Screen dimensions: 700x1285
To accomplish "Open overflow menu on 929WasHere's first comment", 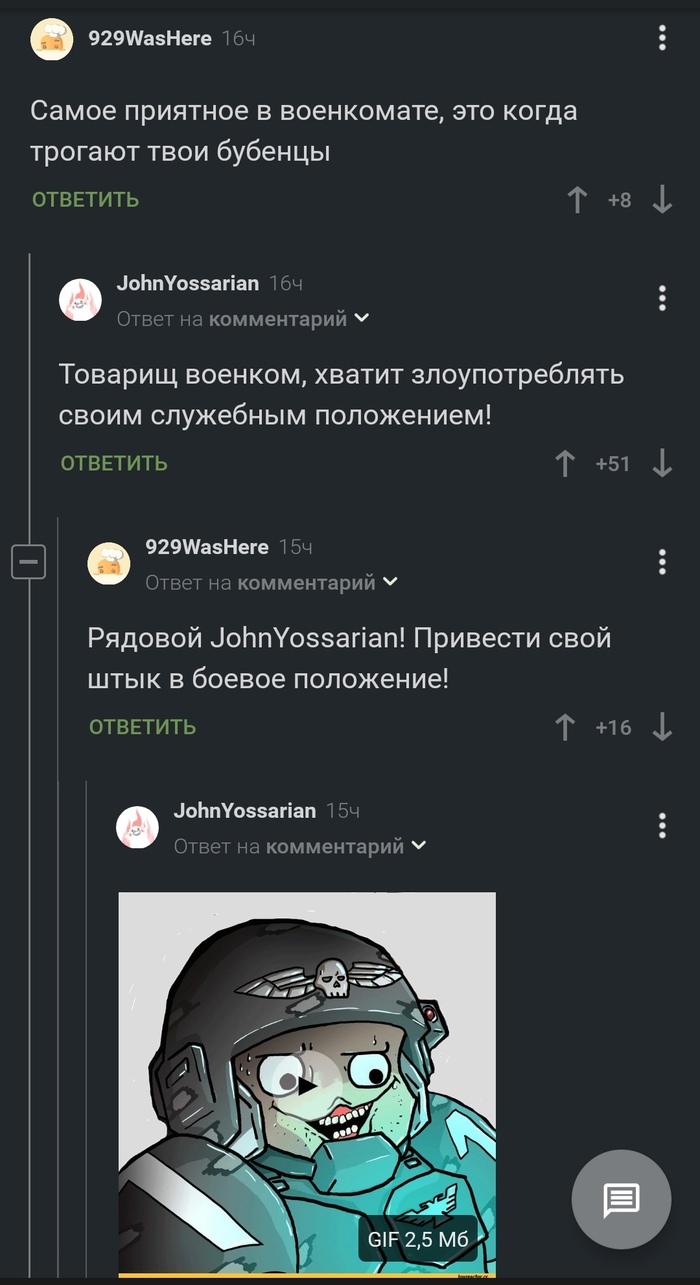I will [x=662, y=39].
